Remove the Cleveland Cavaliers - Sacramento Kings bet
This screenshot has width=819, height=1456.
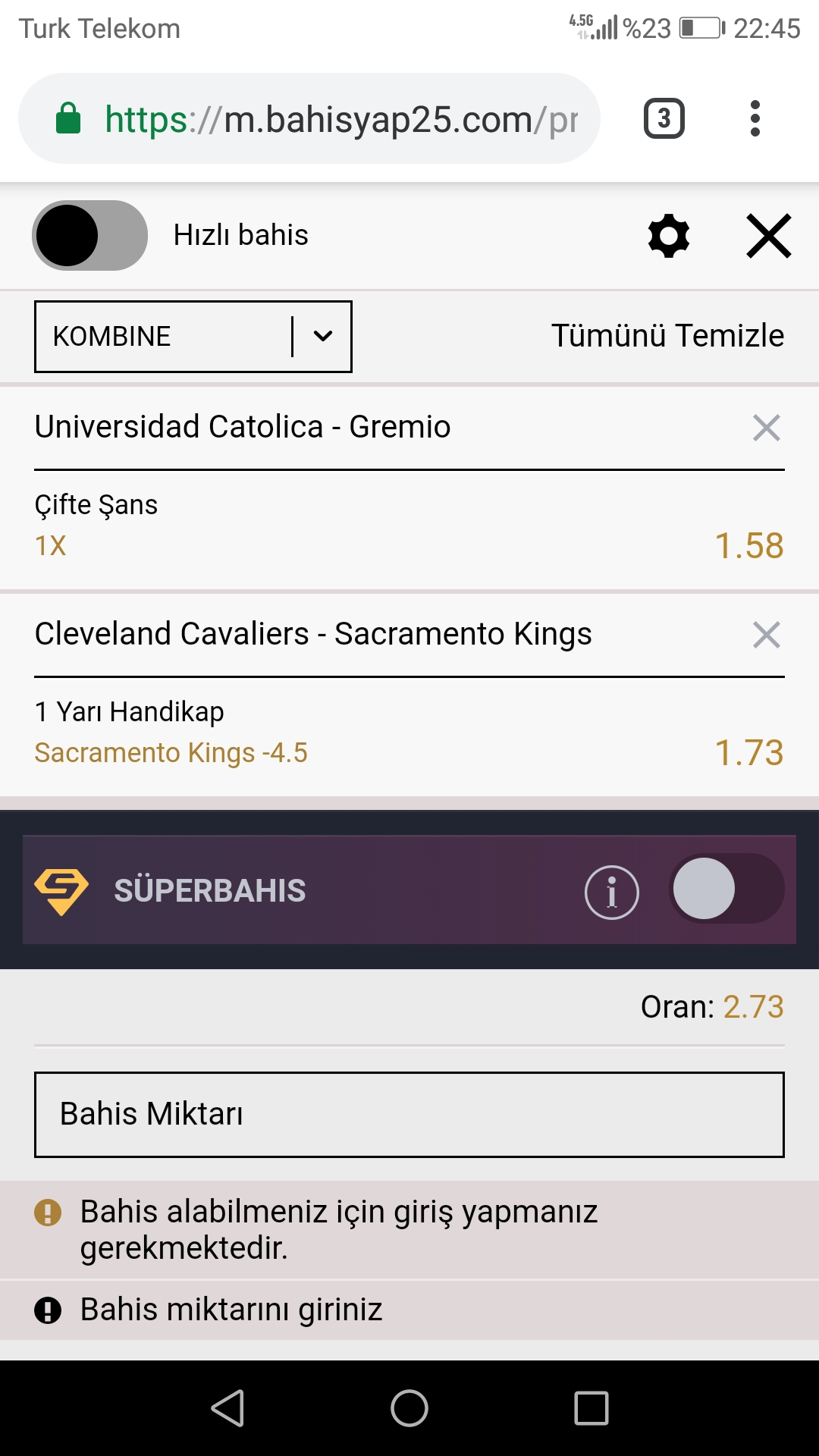tap(767, 635)
